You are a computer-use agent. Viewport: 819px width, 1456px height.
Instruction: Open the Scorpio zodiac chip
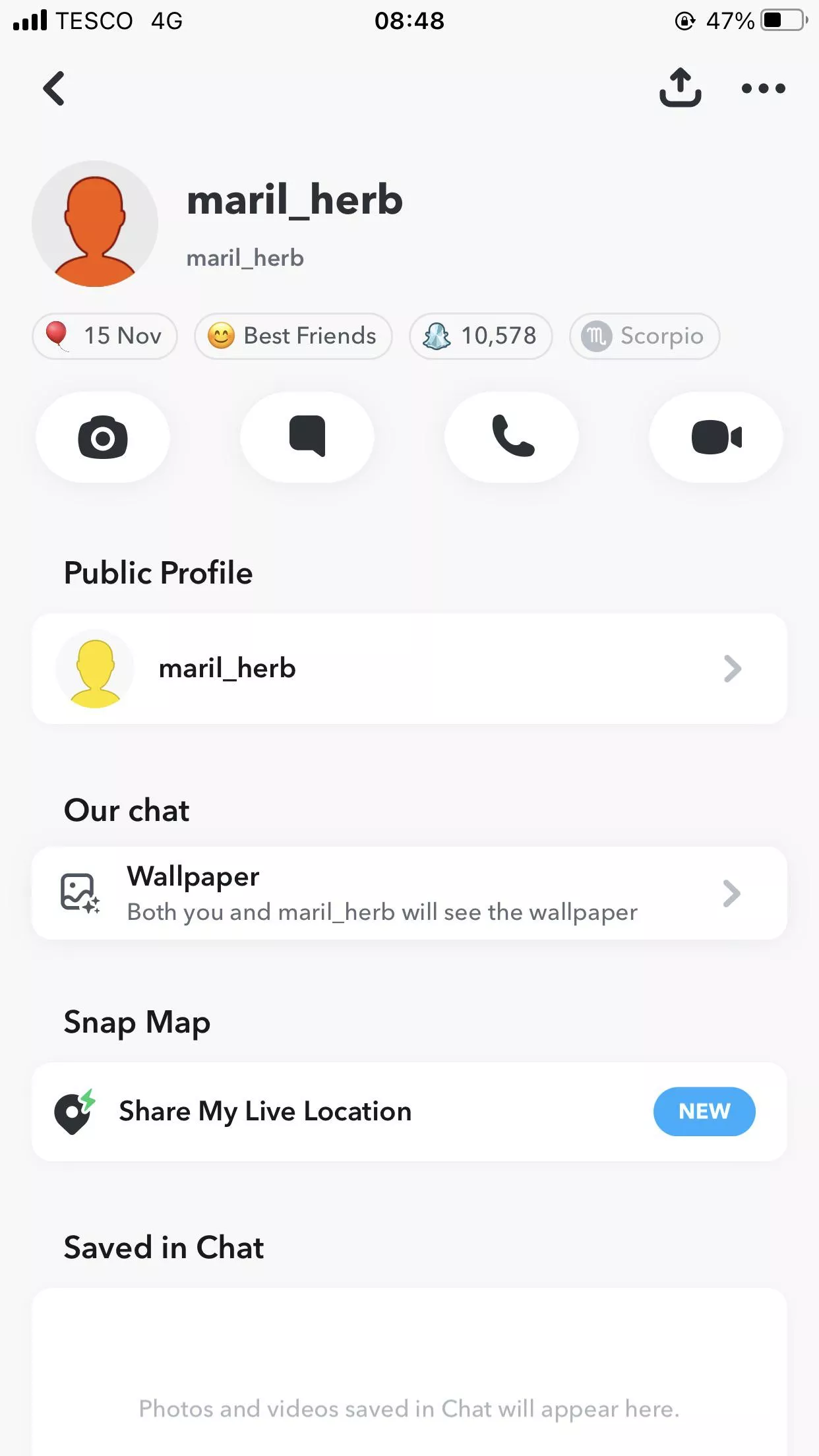pyautogui.click(x=644, y=336)
